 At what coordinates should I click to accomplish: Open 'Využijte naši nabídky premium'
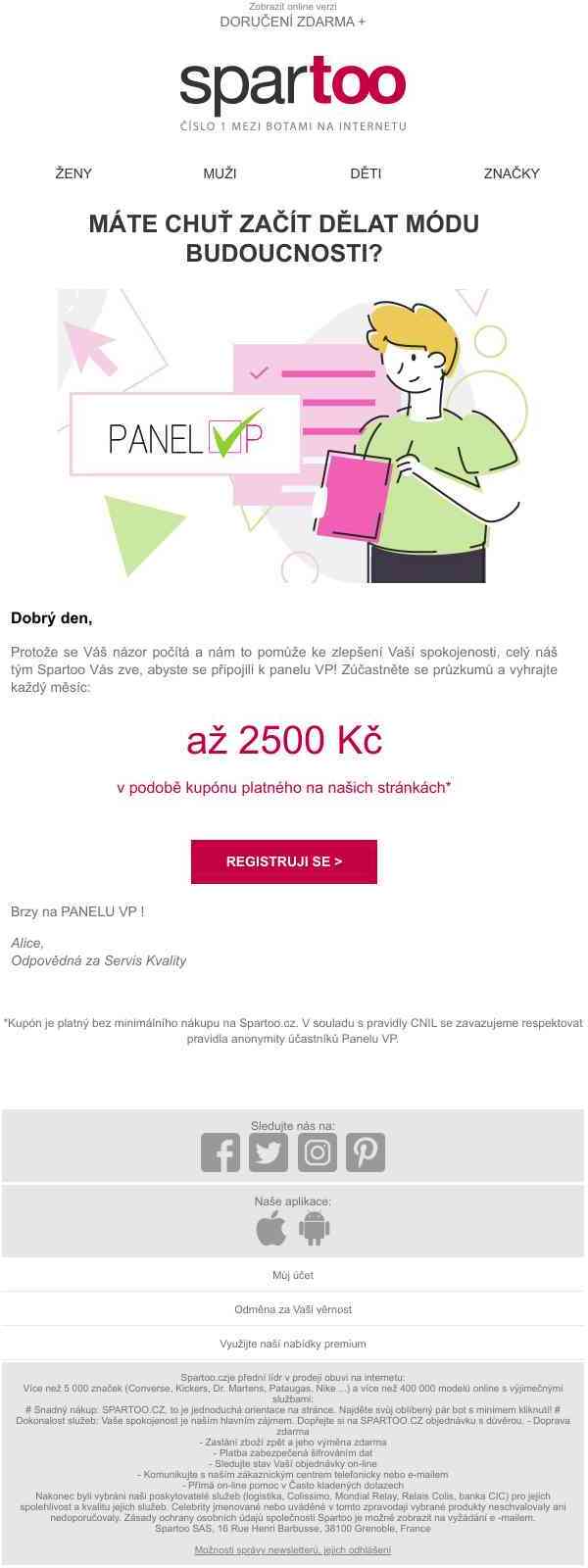point(293,1344)
